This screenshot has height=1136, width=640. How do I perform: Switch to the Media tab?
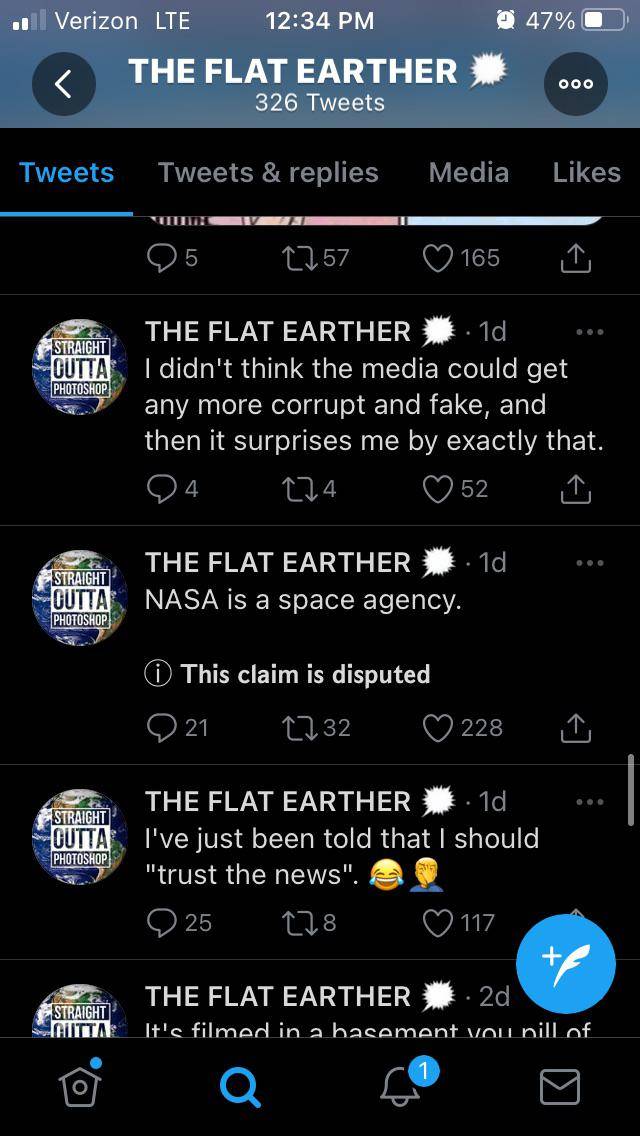coord(468,173)
